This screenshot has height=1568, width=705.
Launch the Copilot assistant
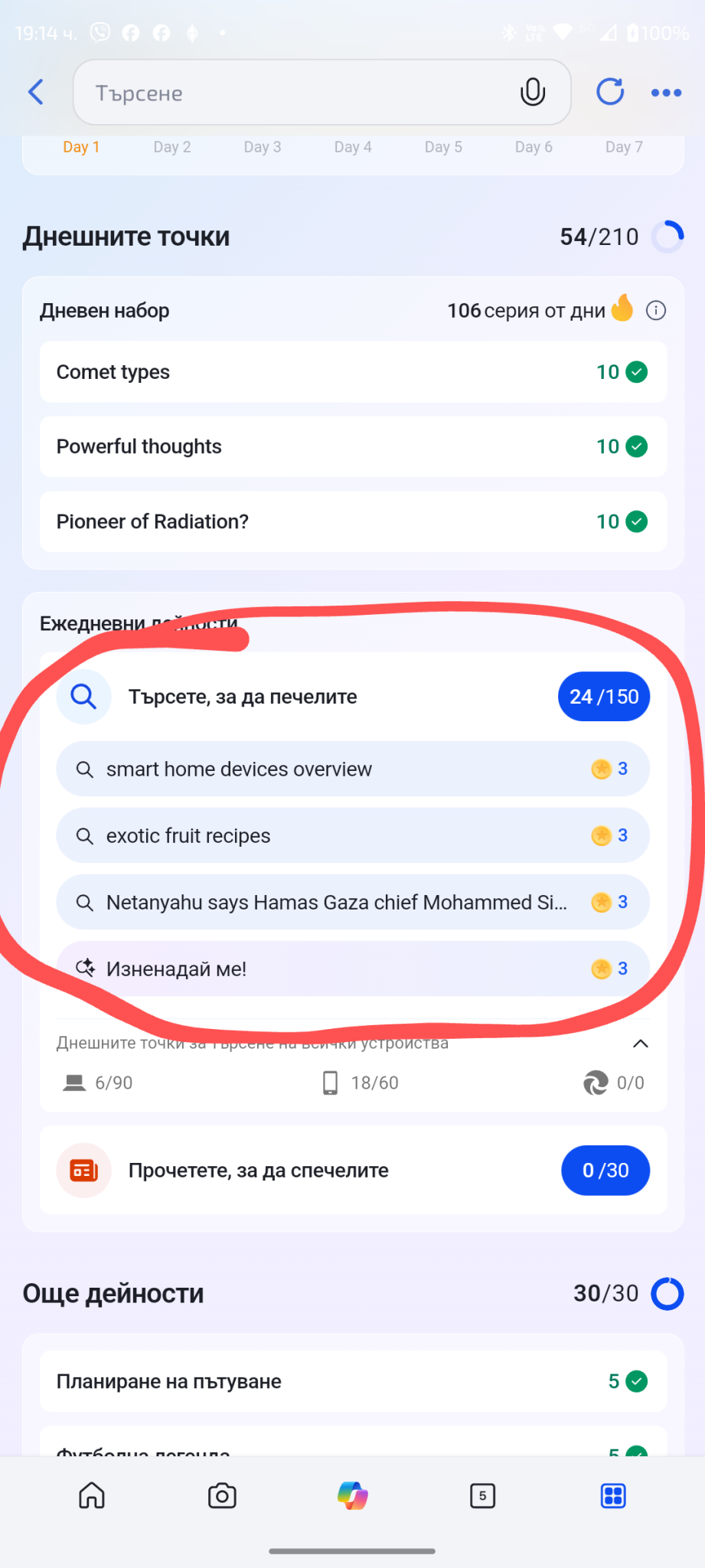tap(353, 1495)
